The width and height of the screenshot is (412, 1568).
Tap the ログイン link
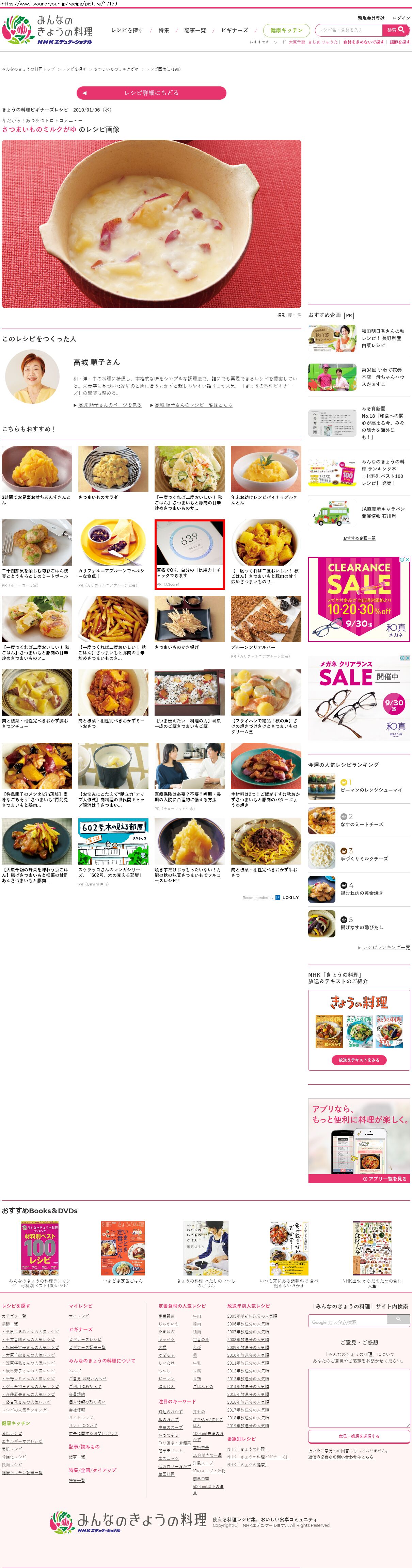pyautogui.click(x=401, y=18)
